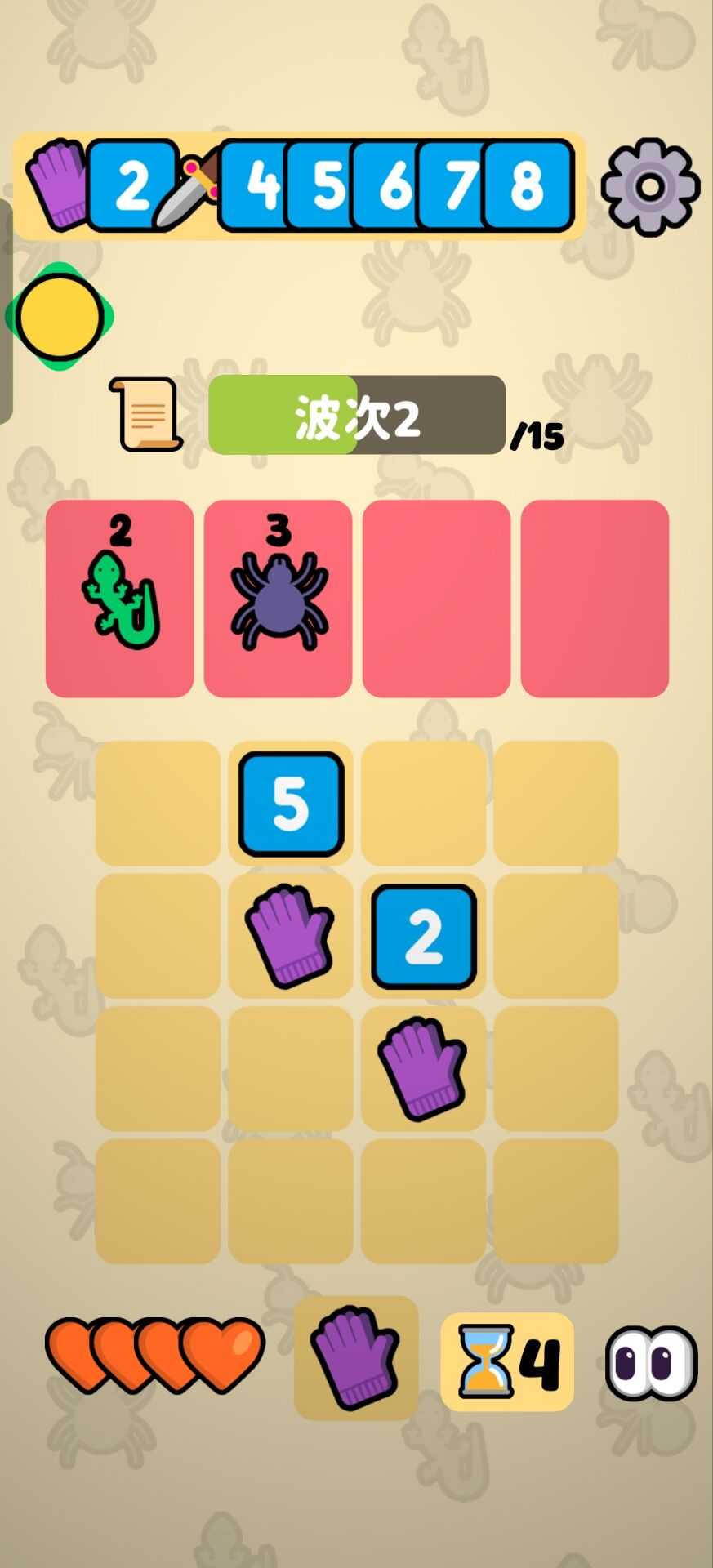Select the glove item in bottom slot
The width and height of the screenshot is (713, 1568).
click(x=356, y=1357)
